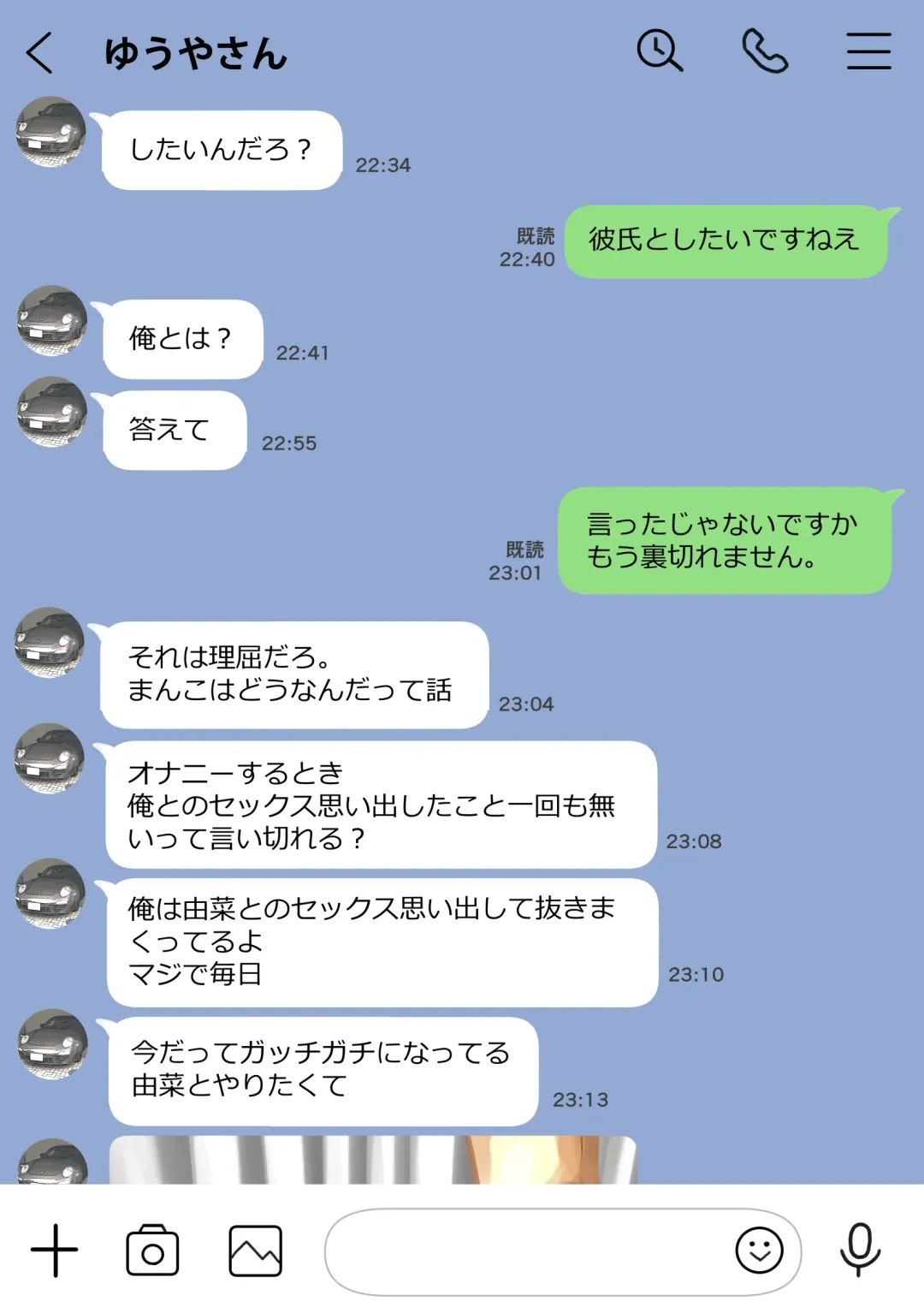Record a voice message with microphone
Image resolution: width=924 pixels, height=1307 pixels.
point(860,1250)
